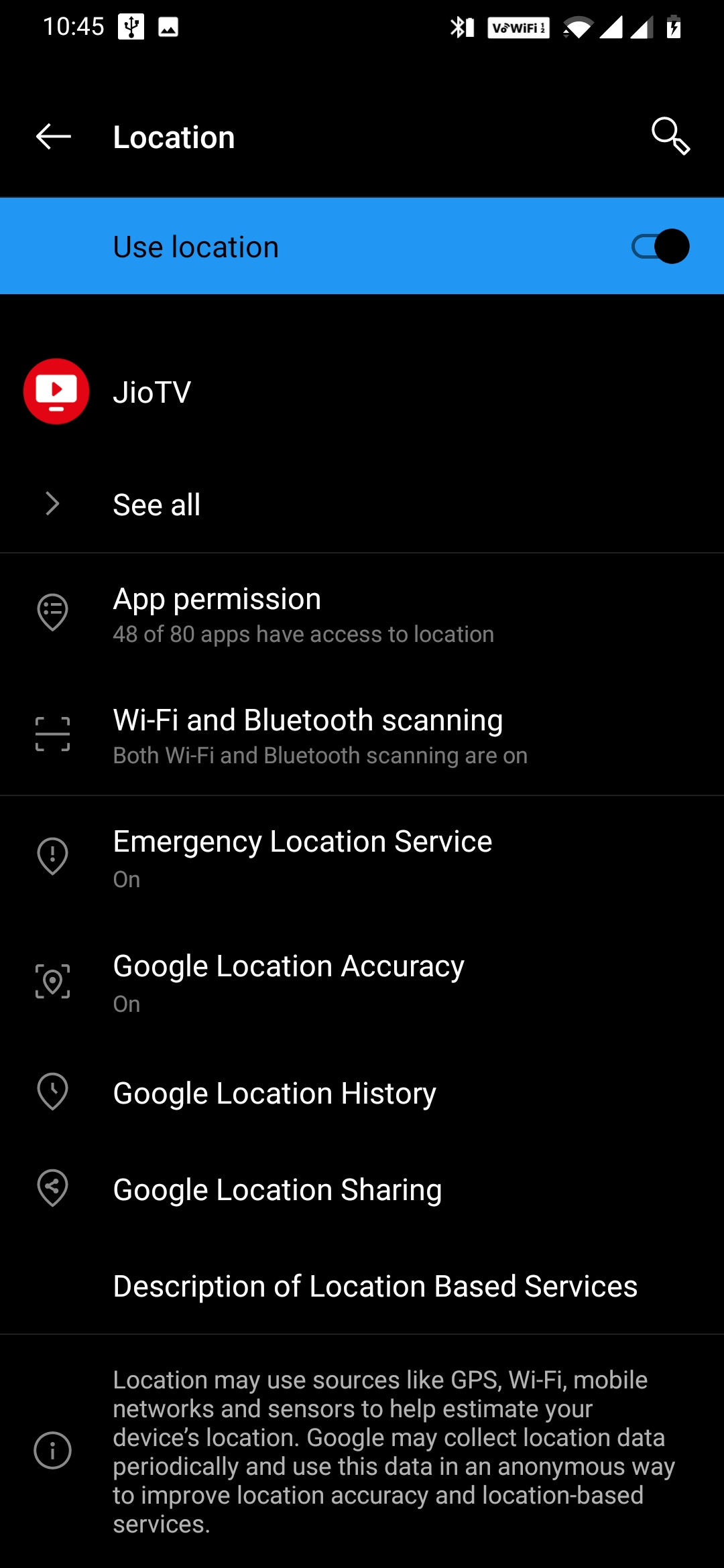This screenshot has height=1568, width=724.
Task: Navigate back from Location settings
Action: pyautogui.click(x=54, y=136)
